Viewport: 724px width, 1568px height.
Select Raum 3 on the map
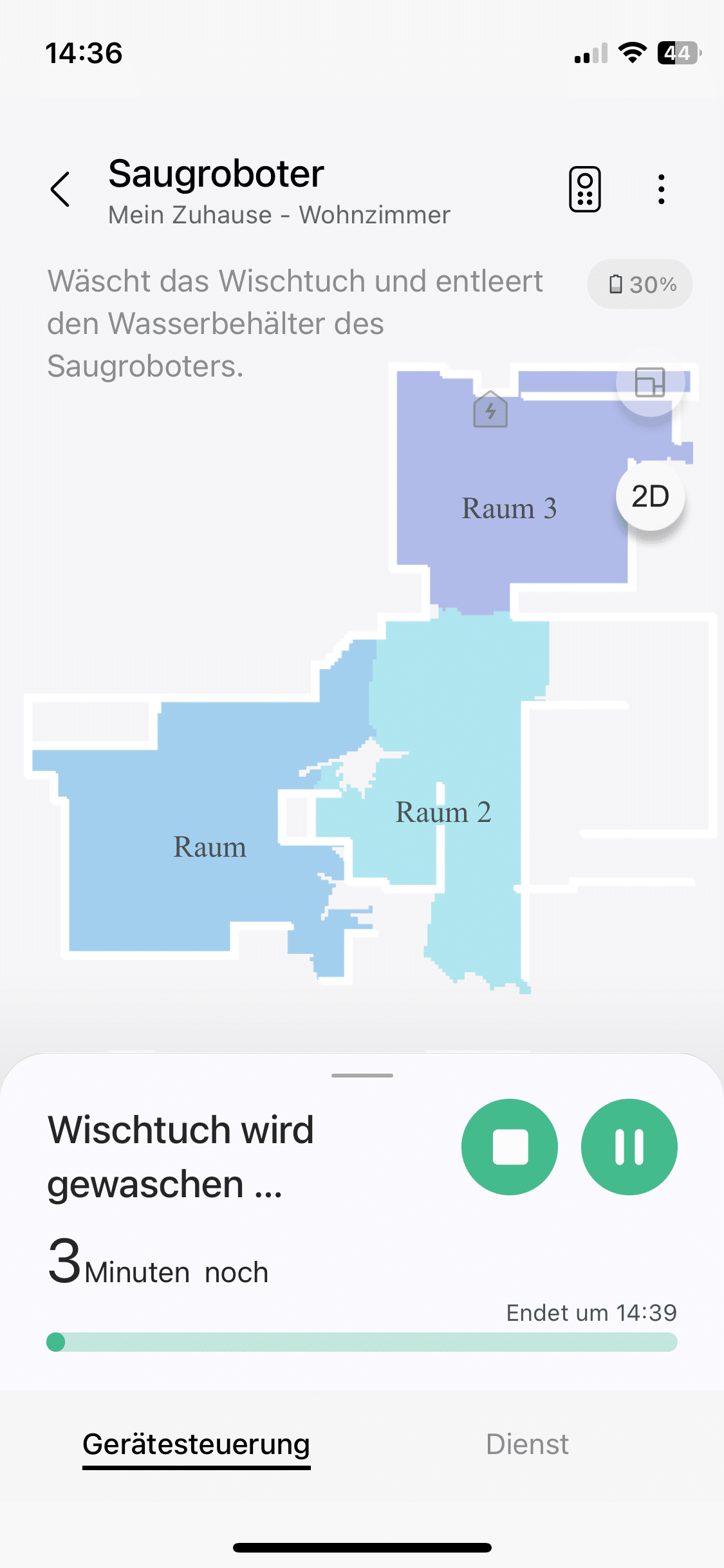point(508,509)
